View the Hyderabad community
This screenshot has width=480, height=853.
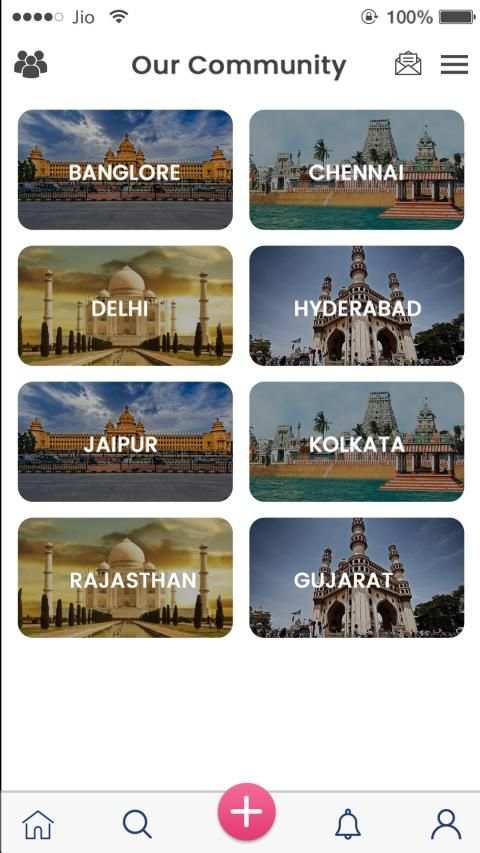pos(356,306)
